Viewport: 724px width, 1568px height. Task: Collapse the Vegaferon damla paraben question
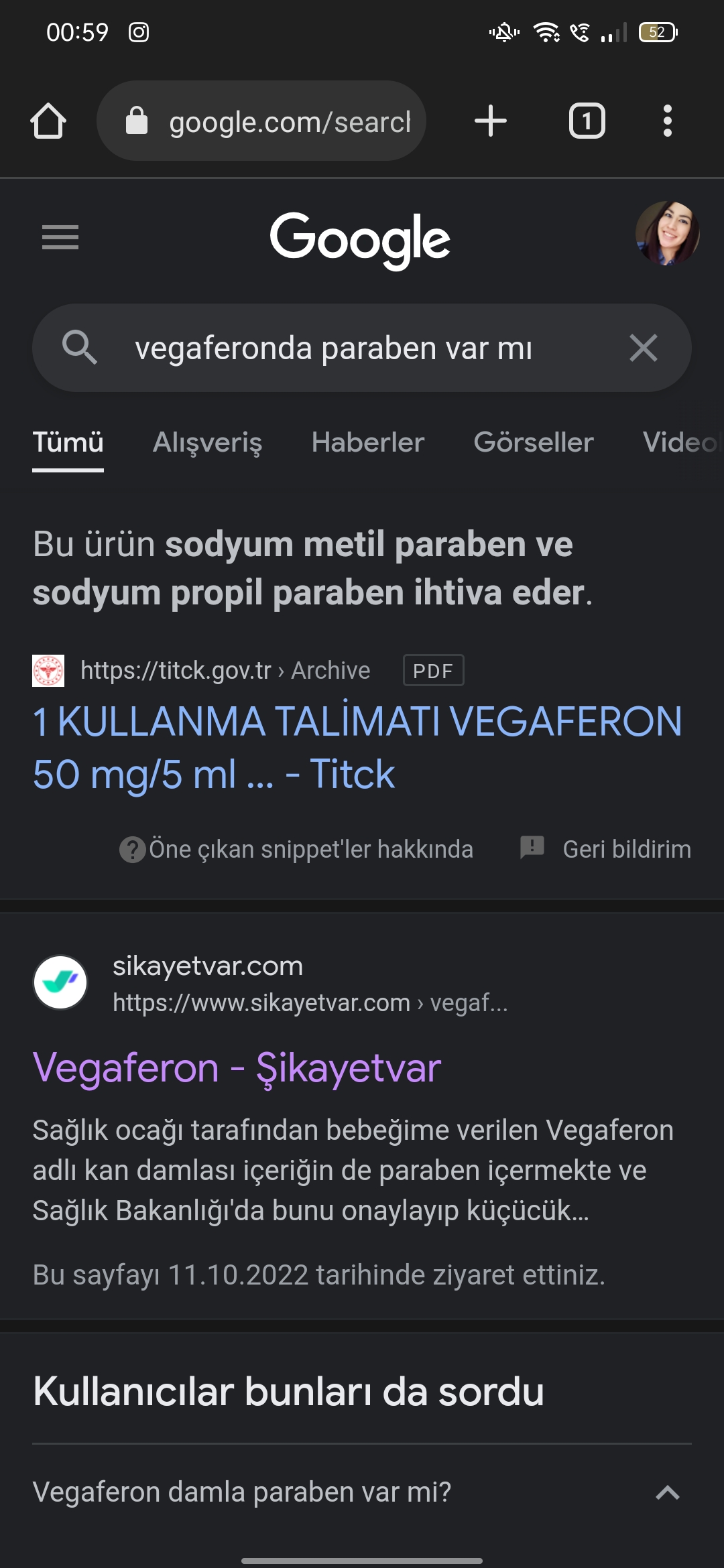point(667,1492)
